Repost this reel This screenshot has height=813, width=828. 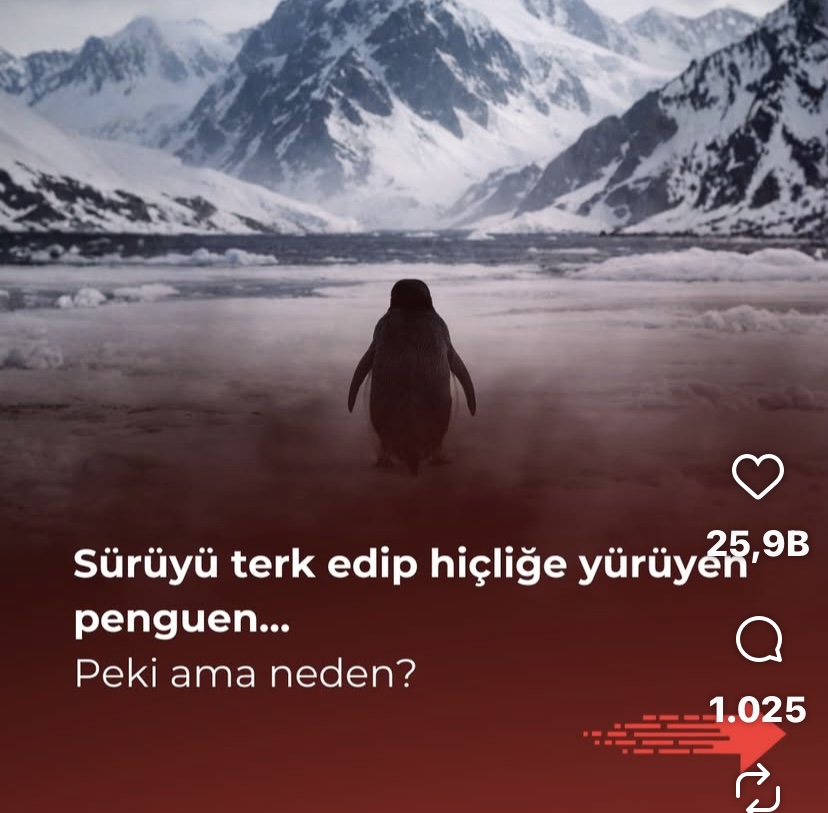point(757,790)
